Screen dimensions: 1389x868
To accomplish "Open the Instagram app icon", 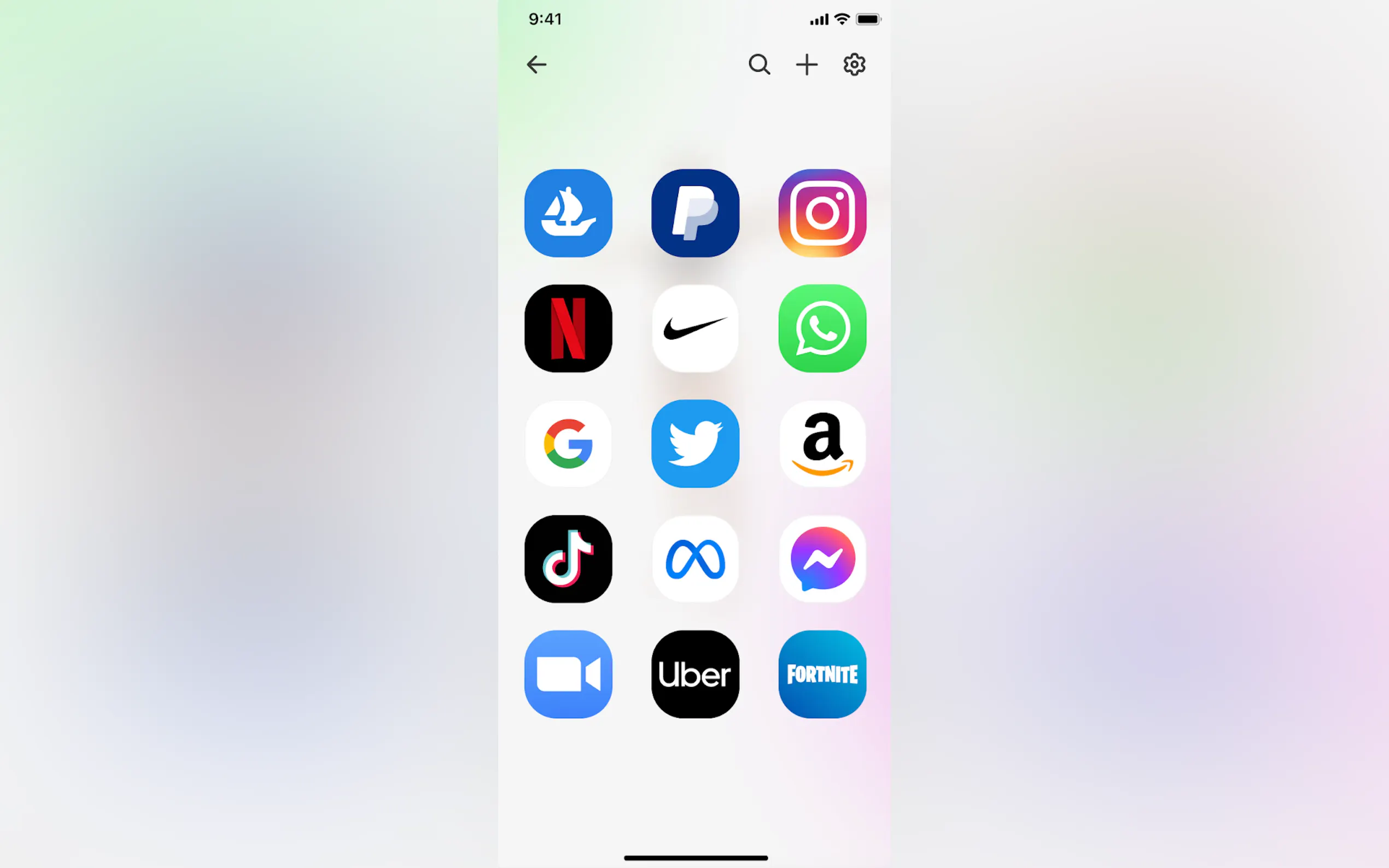I will 822,213.
